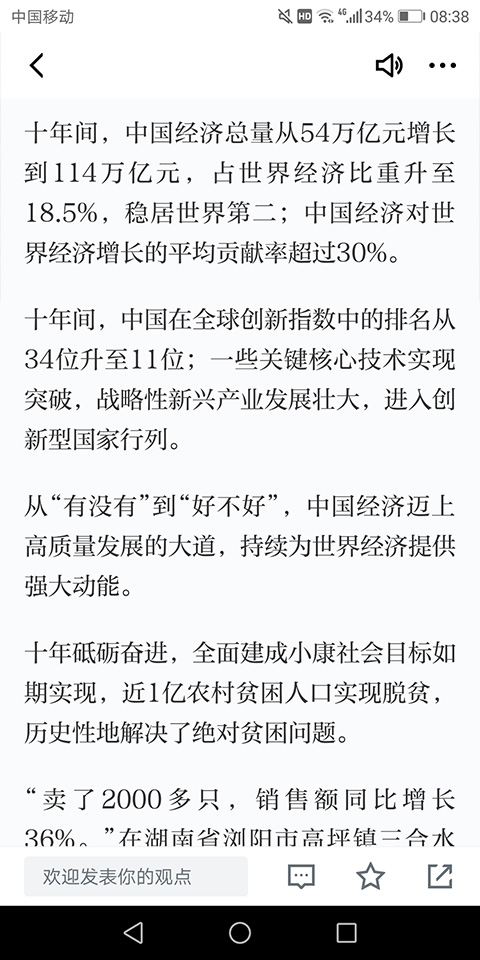The height and width of the screenshot is (960, 480).
Task: Favorite this article with the star
Action: (x=370, y=876)
